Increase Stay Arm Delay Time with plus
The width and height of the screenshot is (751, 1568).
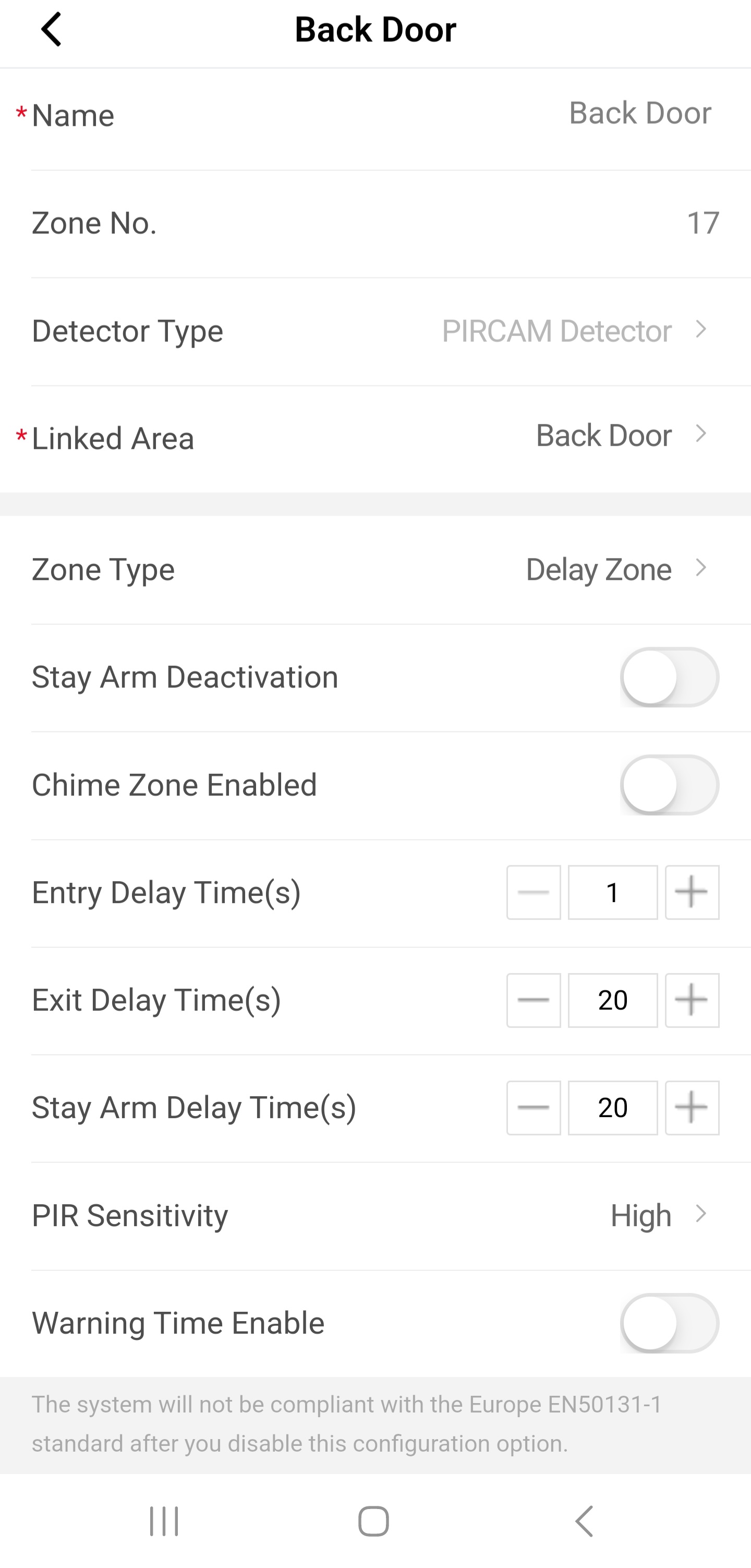(x=692, y=1108)
